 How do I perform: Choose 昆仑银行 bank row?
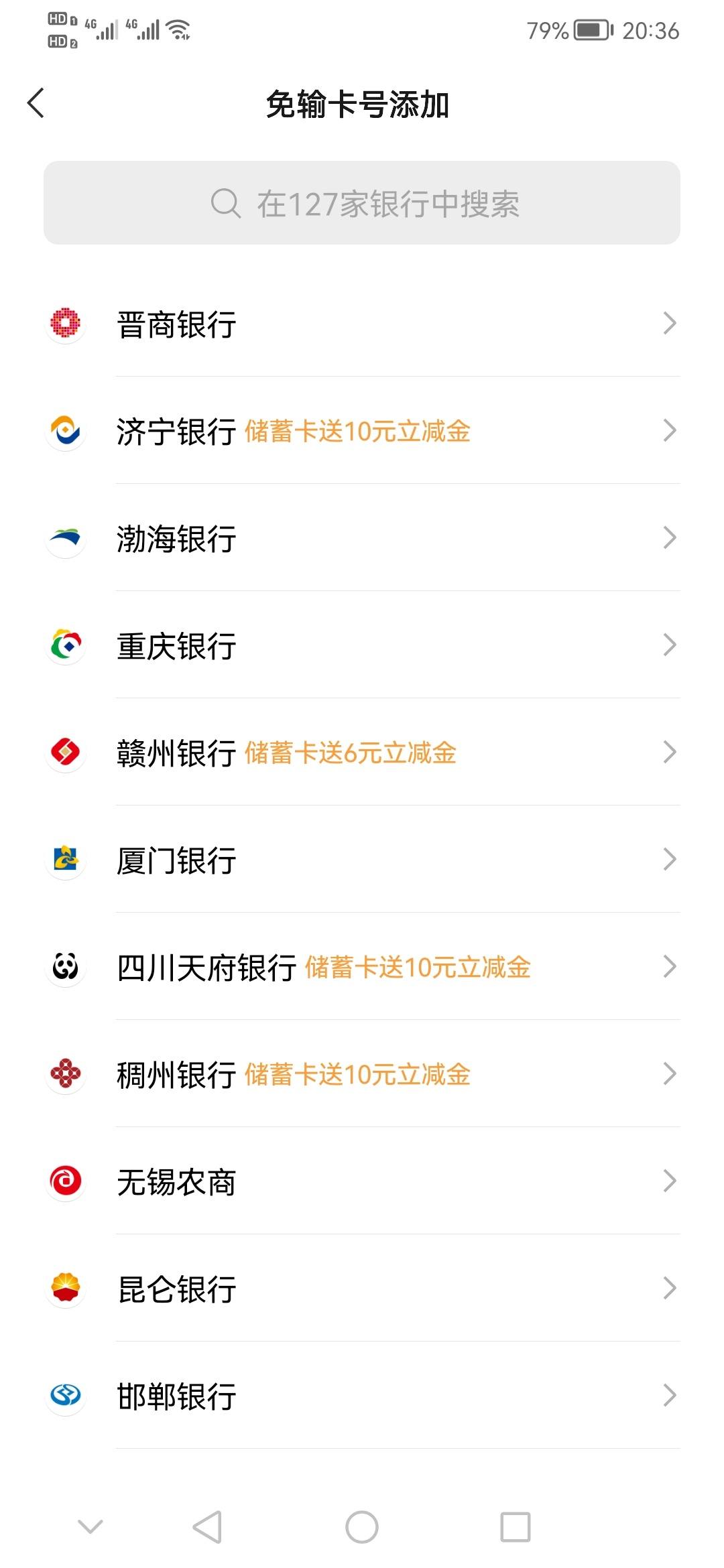click(x=362, y=1288)
